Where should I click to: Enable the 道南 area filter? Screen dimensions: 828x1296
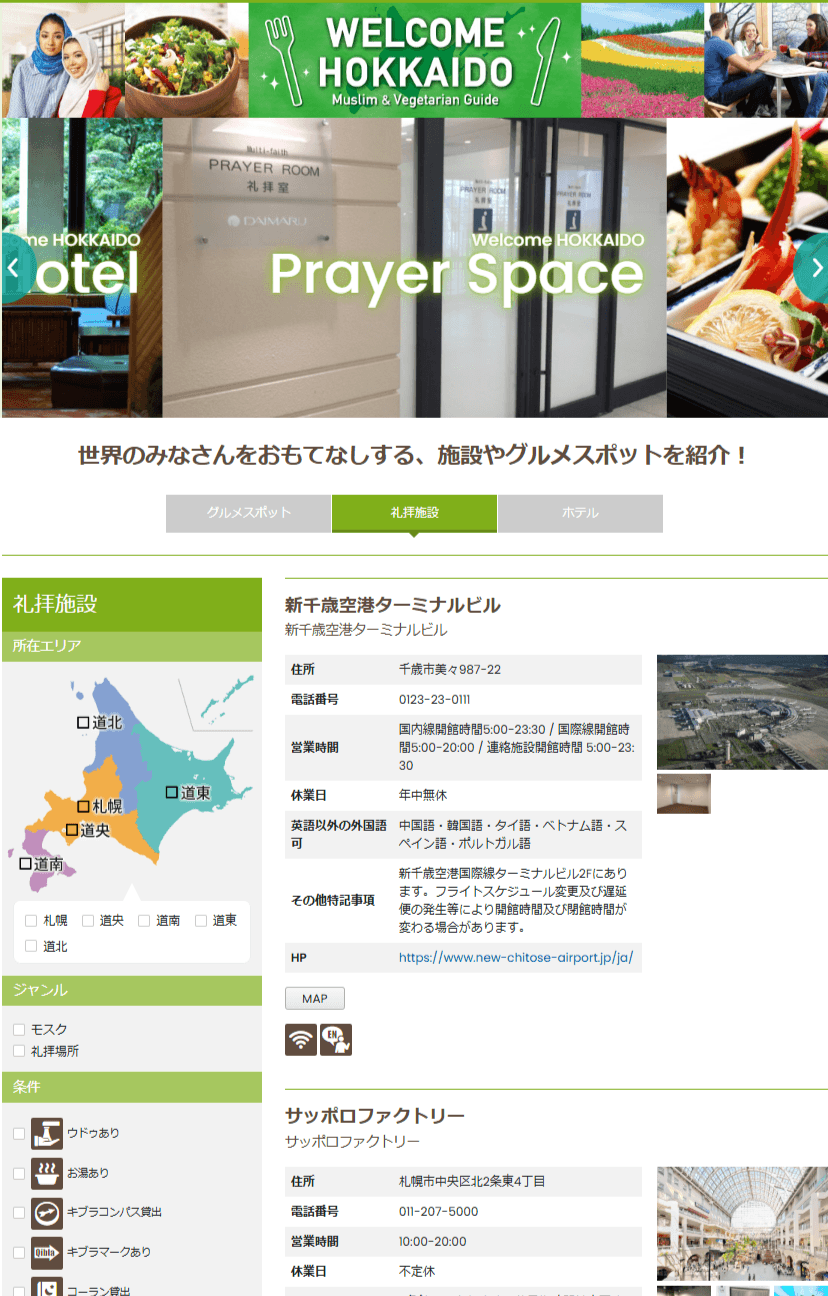[x=144, y=921]
